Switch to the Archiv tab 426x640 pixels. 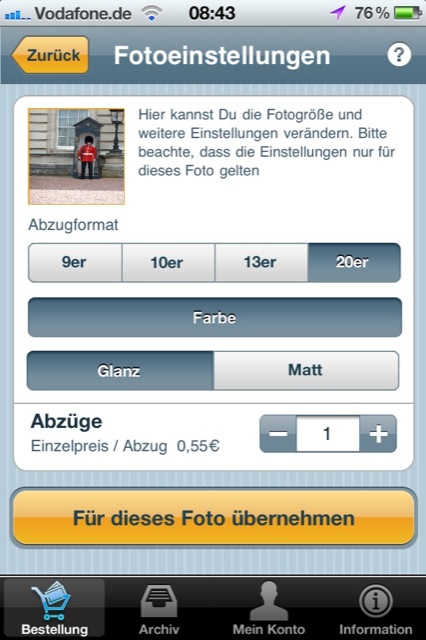coord(159,608)
